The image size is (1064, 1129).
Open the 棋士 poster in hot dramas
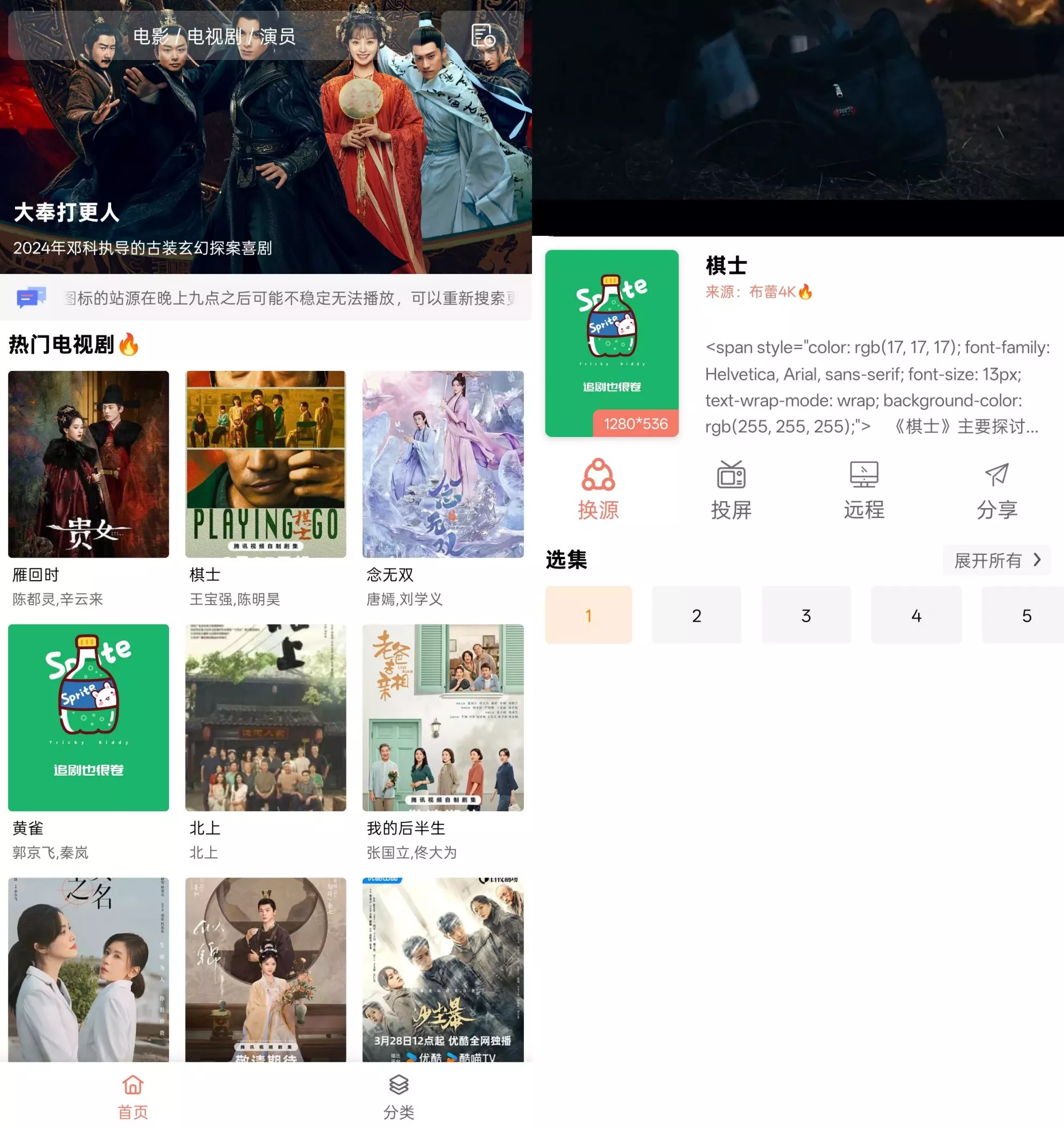265,464
